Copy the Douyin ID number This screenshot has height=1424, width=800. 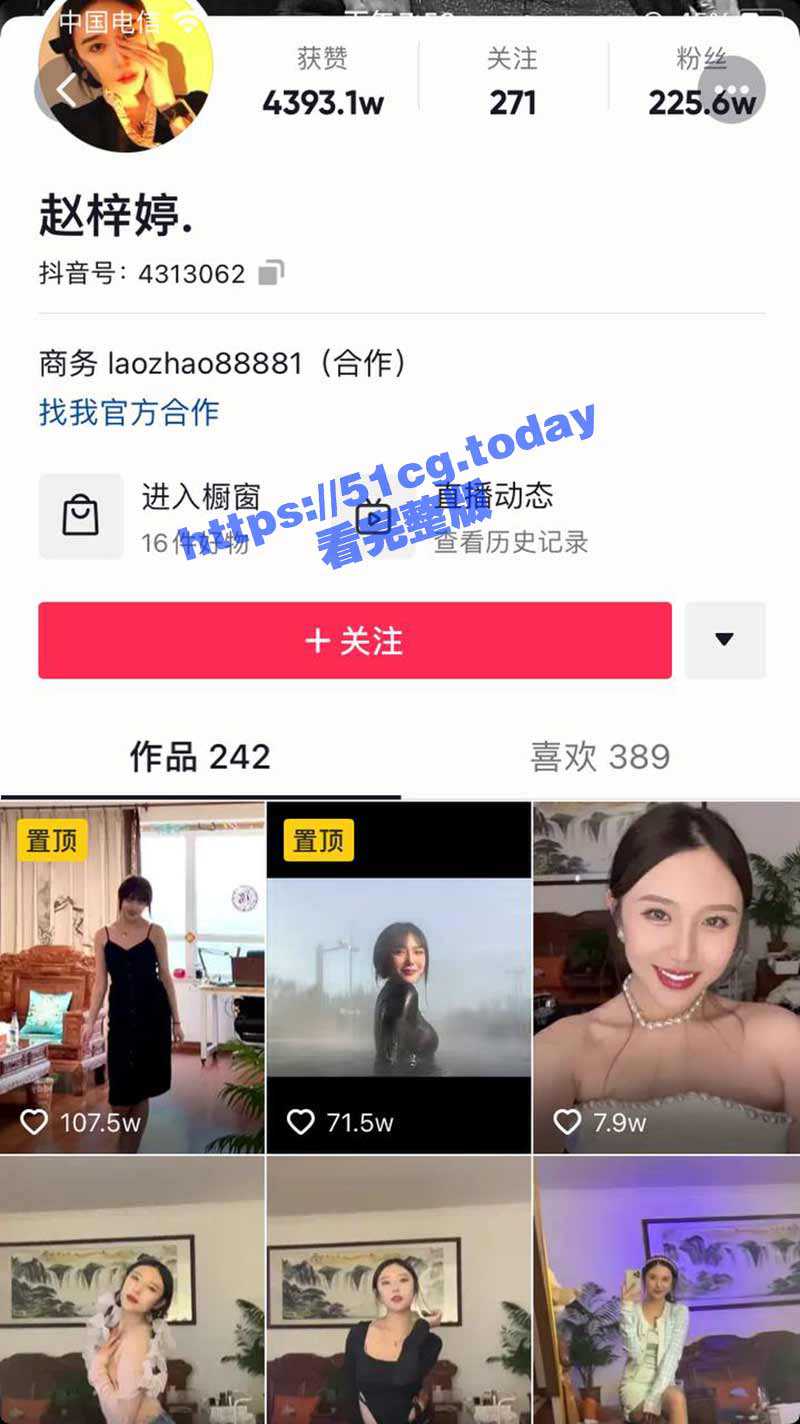(271, 273)
